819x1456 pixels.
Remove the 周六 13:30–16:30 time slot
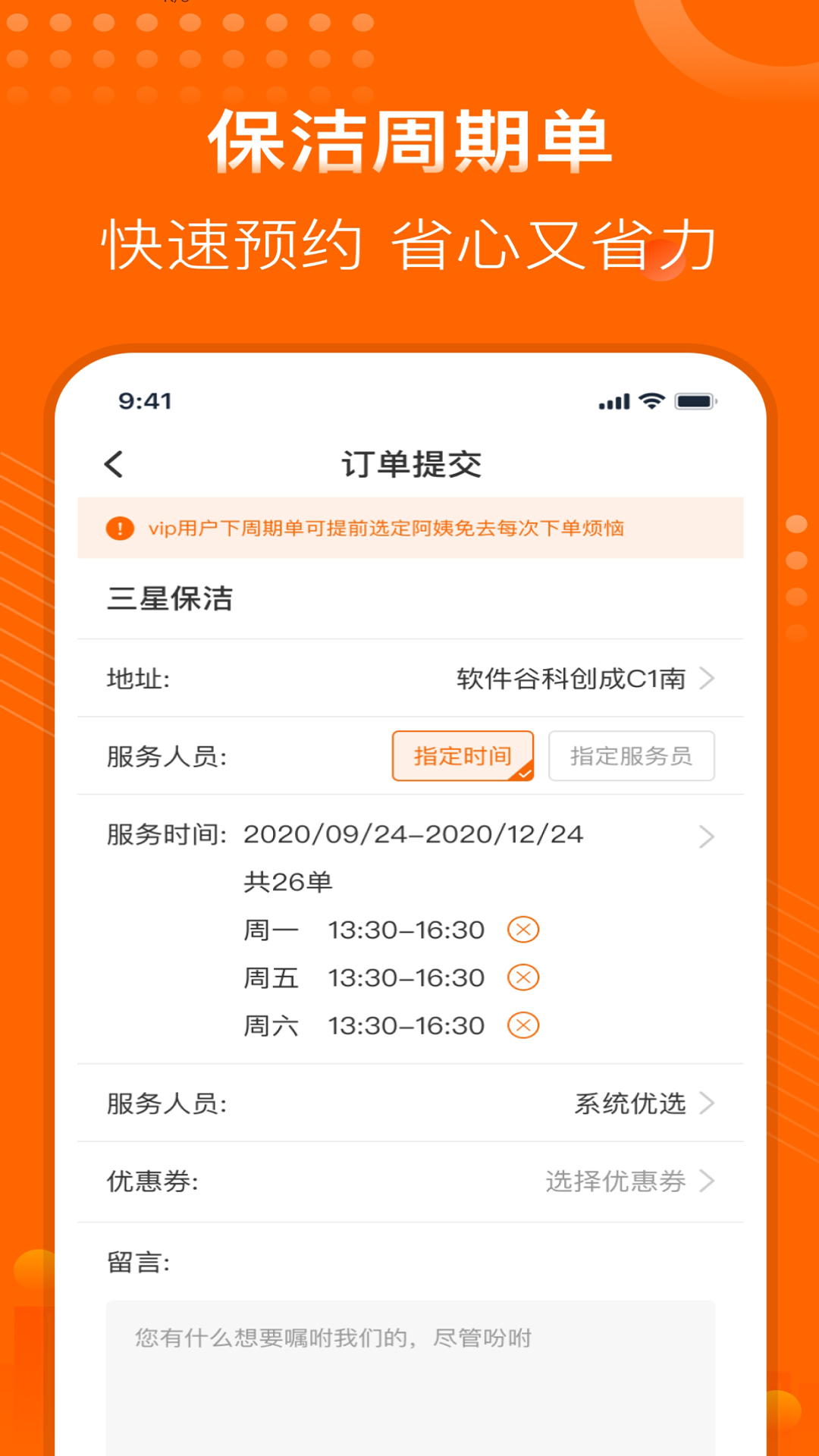[522, 1025]
